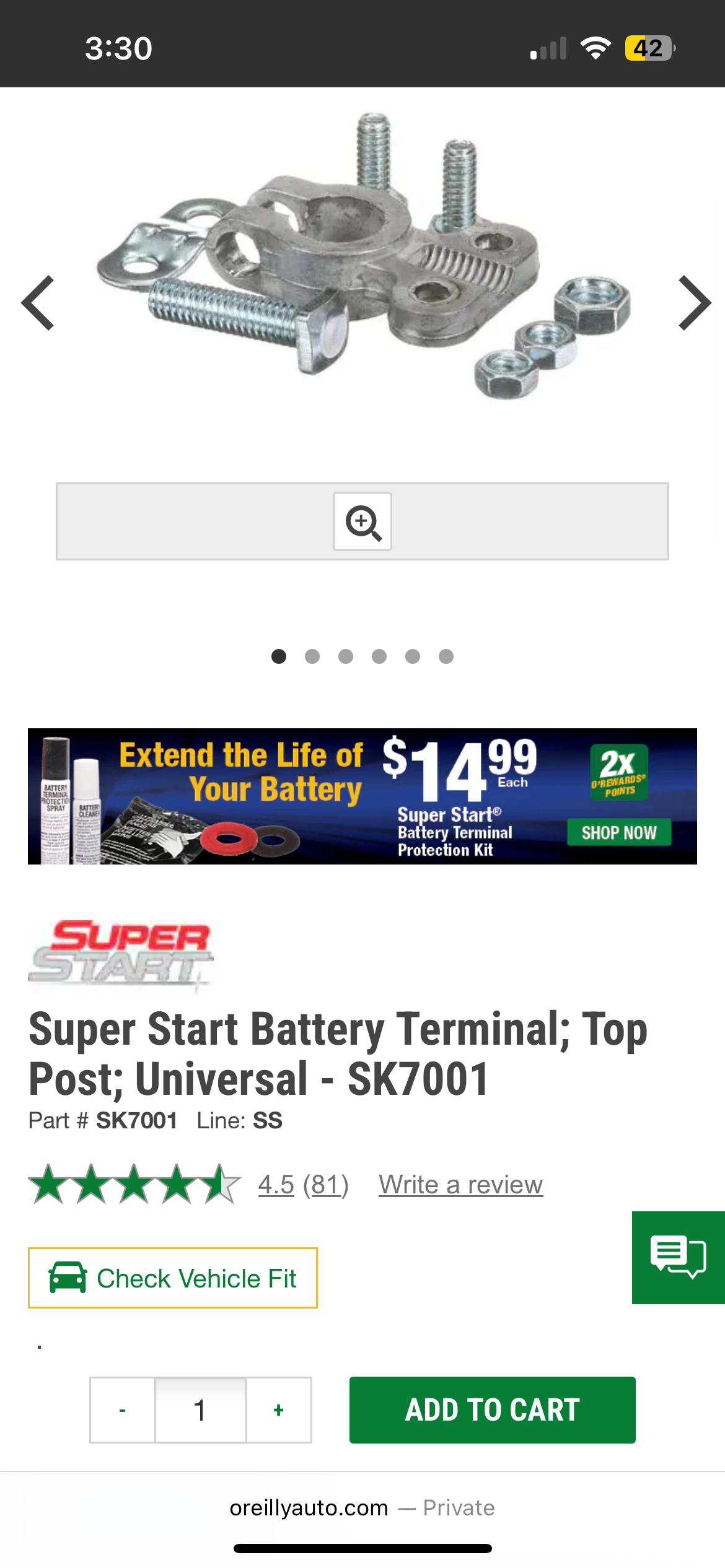Image resolution: width=725 pixels, height=1568 pixels.
Task: Show the previous product image
Action: tap(38, 303)
